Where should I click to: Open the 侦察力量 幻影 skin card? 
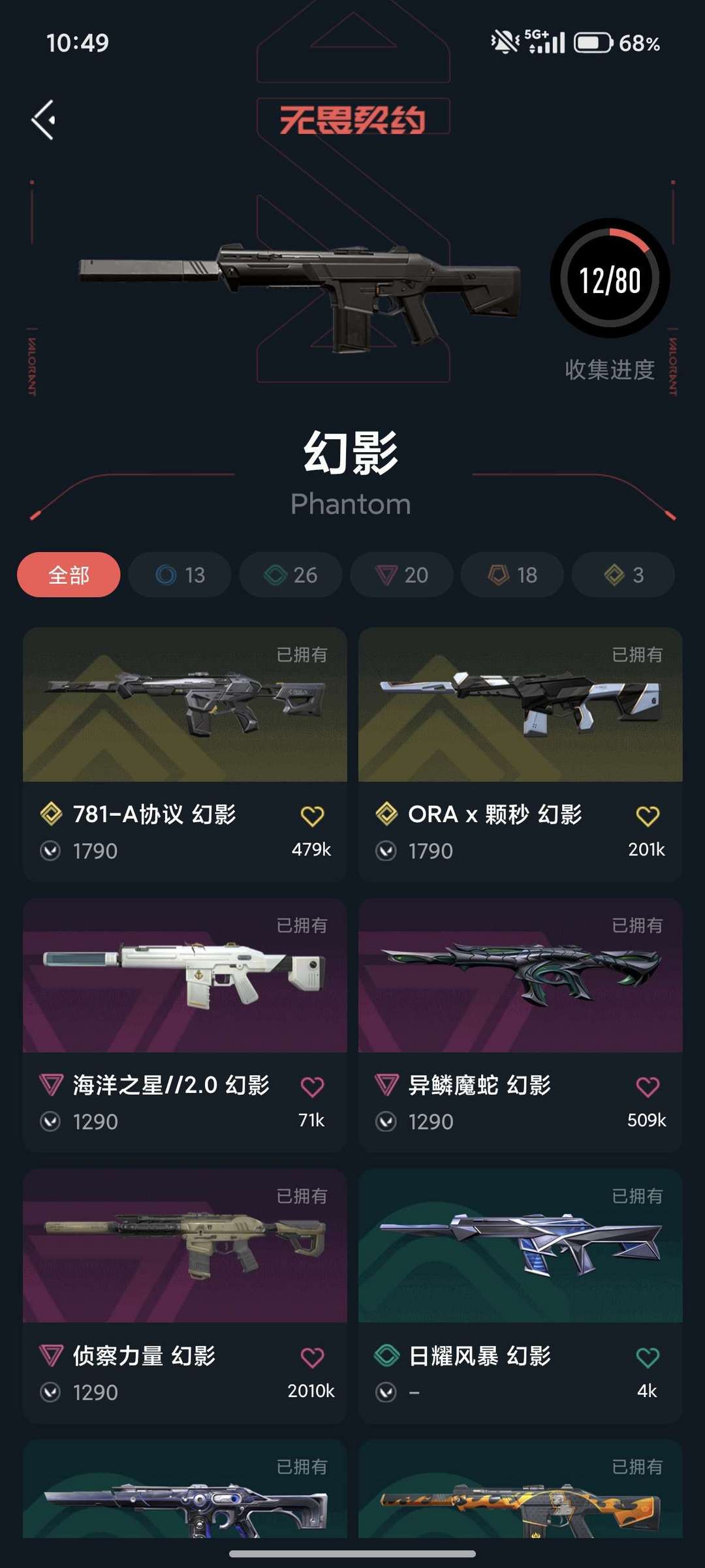point(185,1247)
